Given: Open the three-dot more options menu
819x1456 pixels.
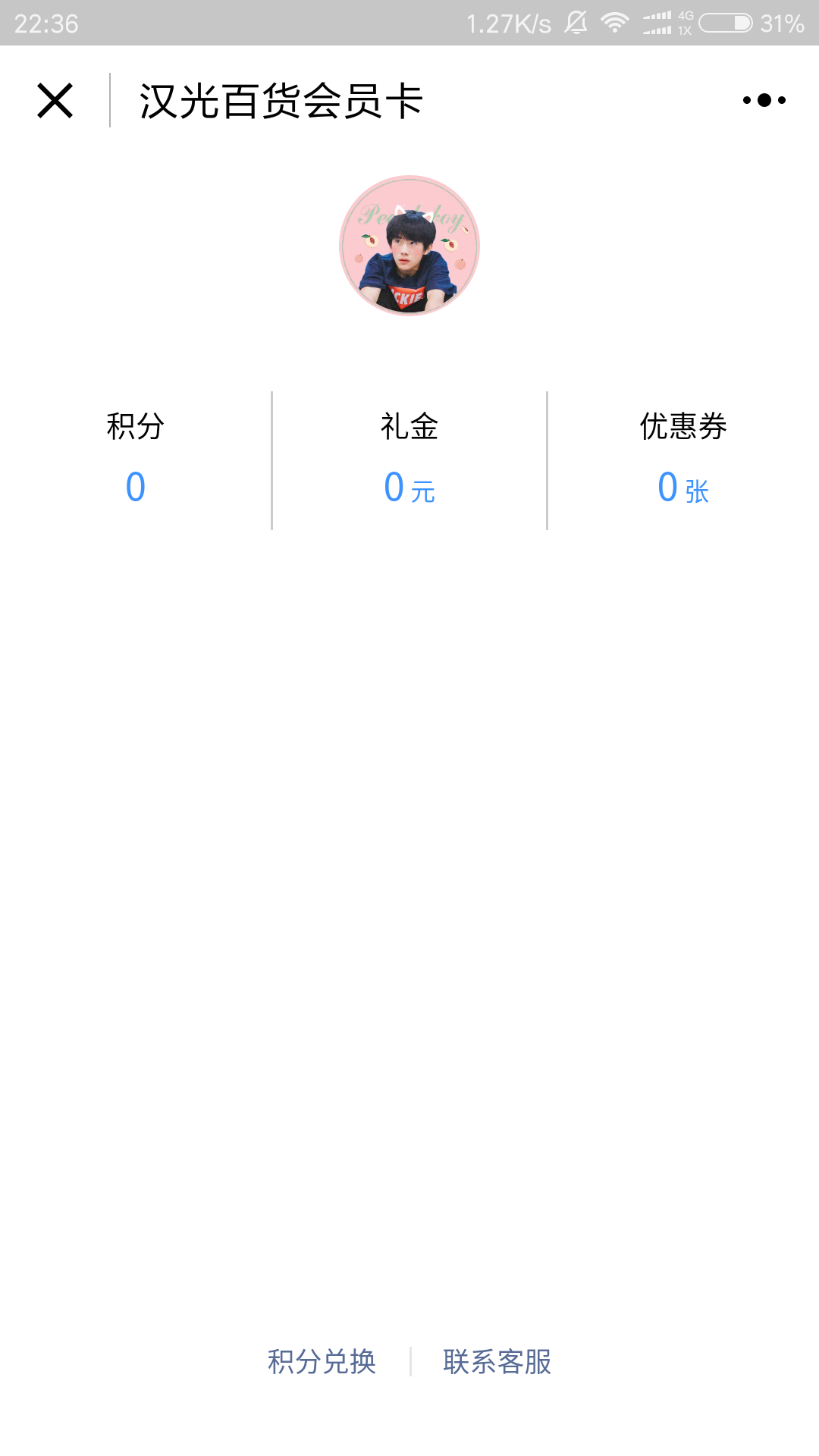Looking at the screenshot, I should click(764, 100).
